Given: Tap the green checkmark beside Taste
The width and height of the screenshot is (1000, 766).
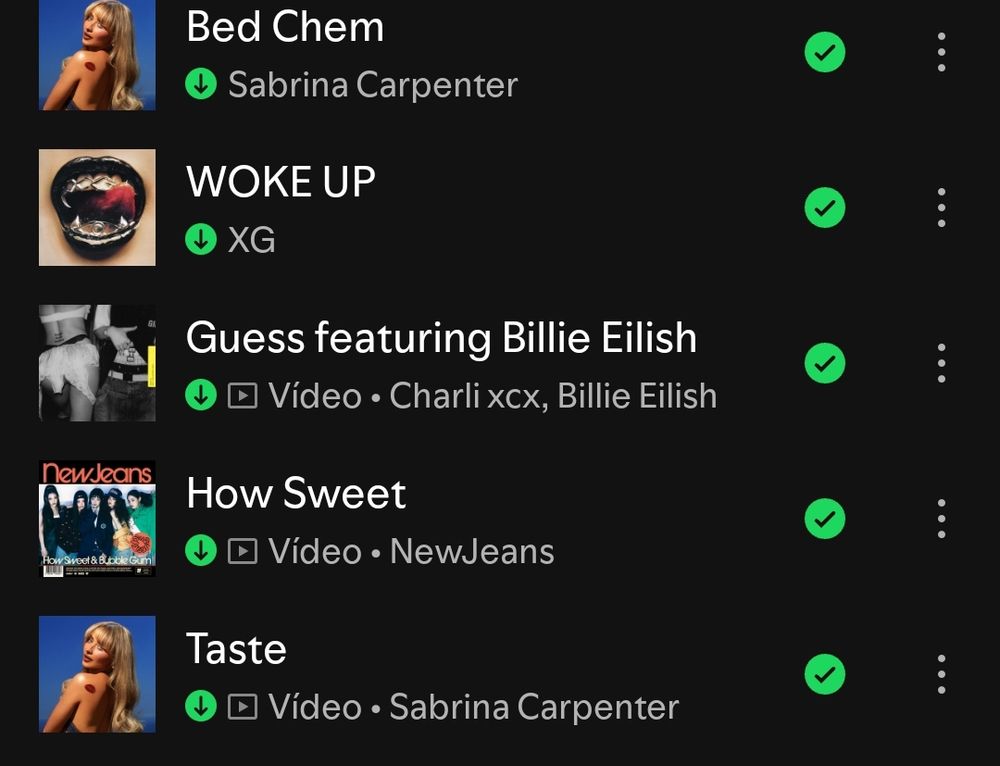Looking at the screenshot, I should point(825,675).
